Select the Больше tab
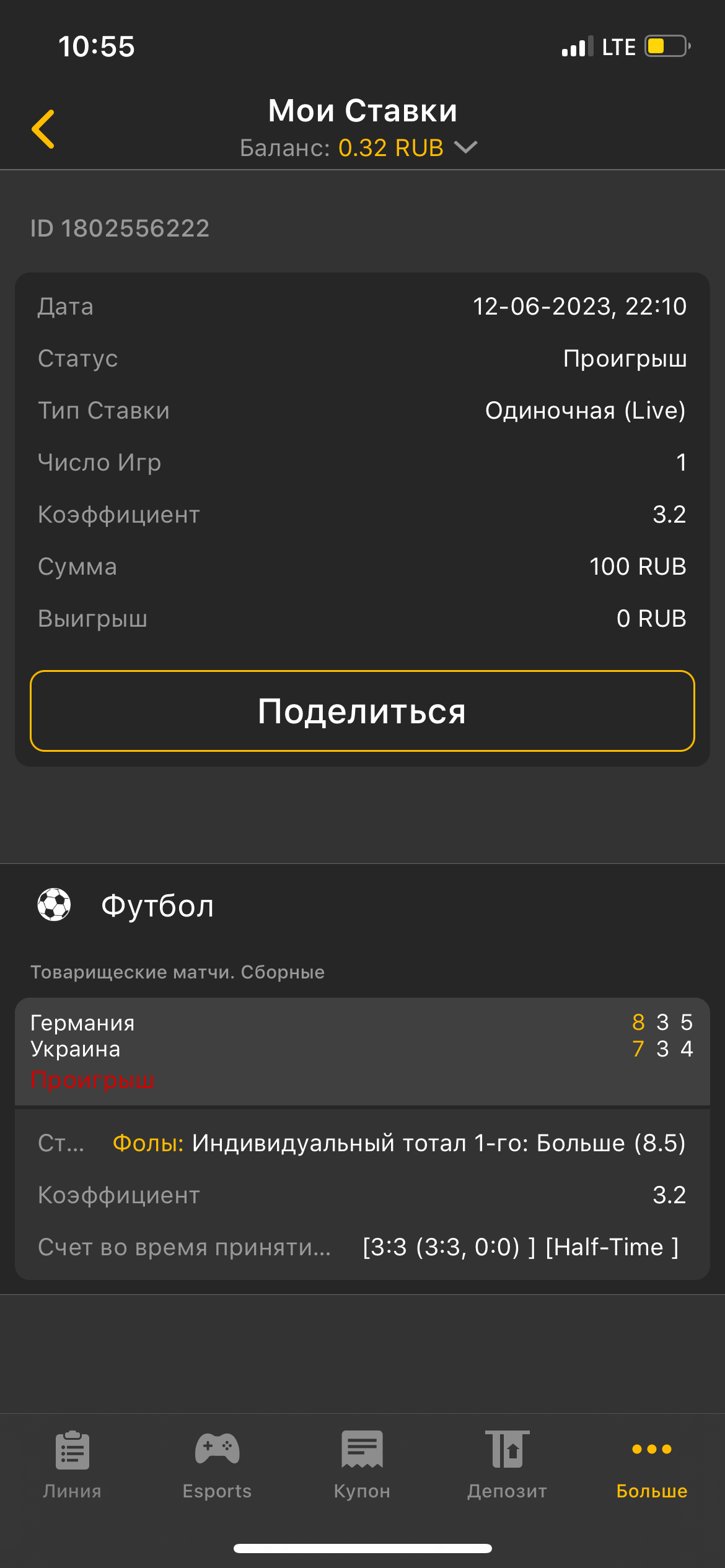725x1568 pixels. 652,1464
